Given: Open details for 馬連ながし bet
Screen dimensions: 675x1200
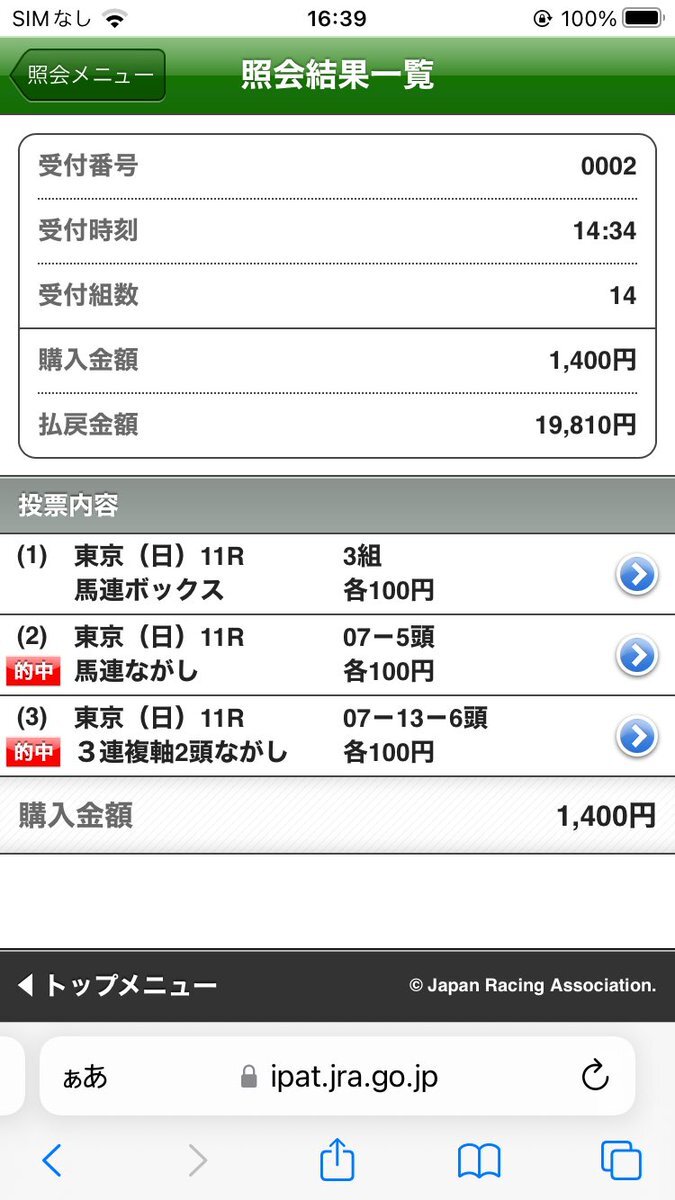Looking at the screenshot, I should click(636, 656).
